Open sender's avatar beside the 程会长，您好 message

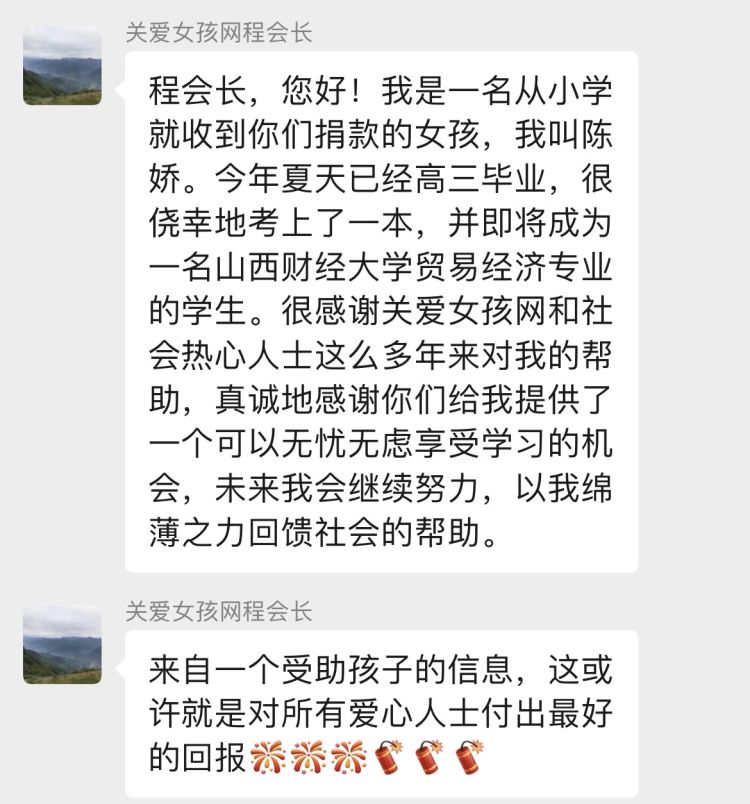(x=62, y=66)
